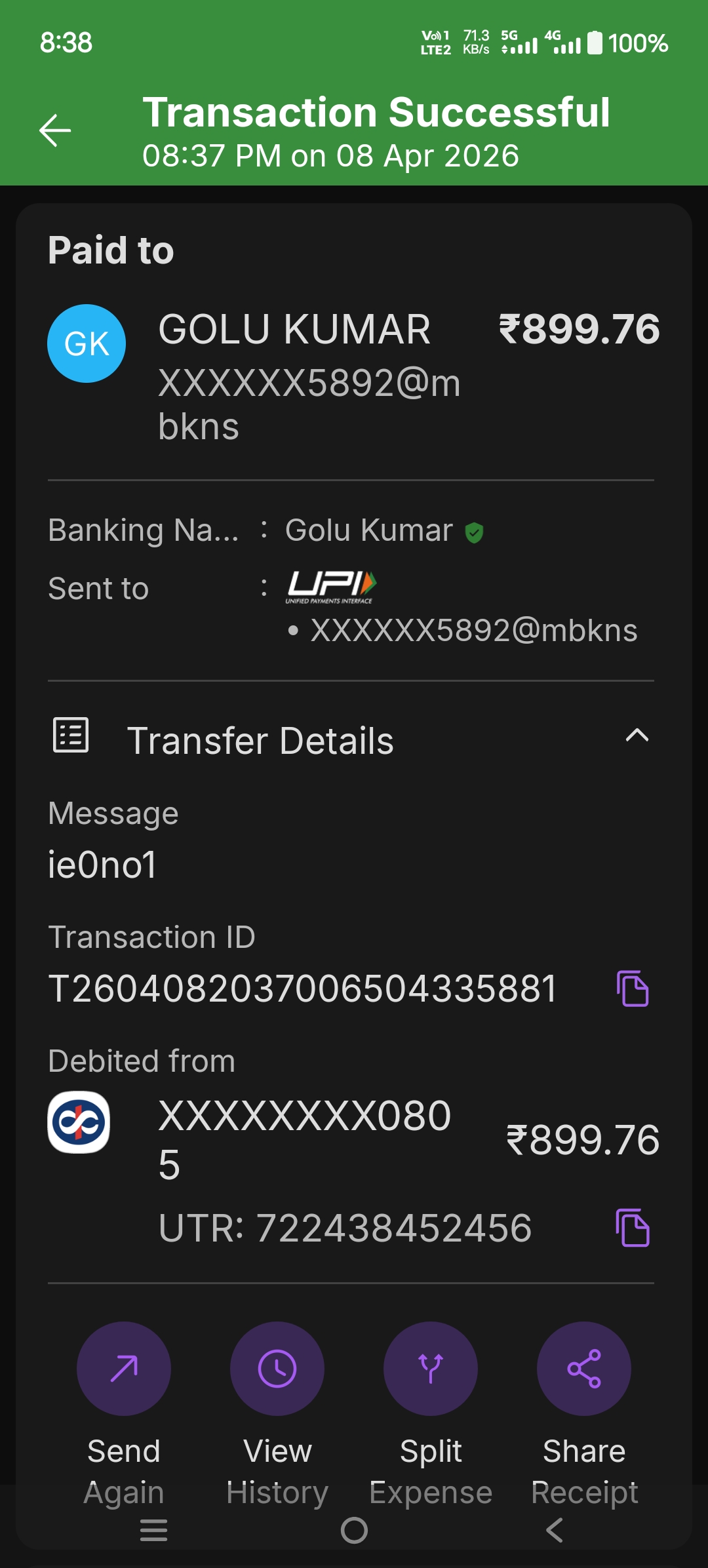The height and width of the screenshot is (1568, 708).
Task: Go back using the top arrow
Action: tap(55, 130)
